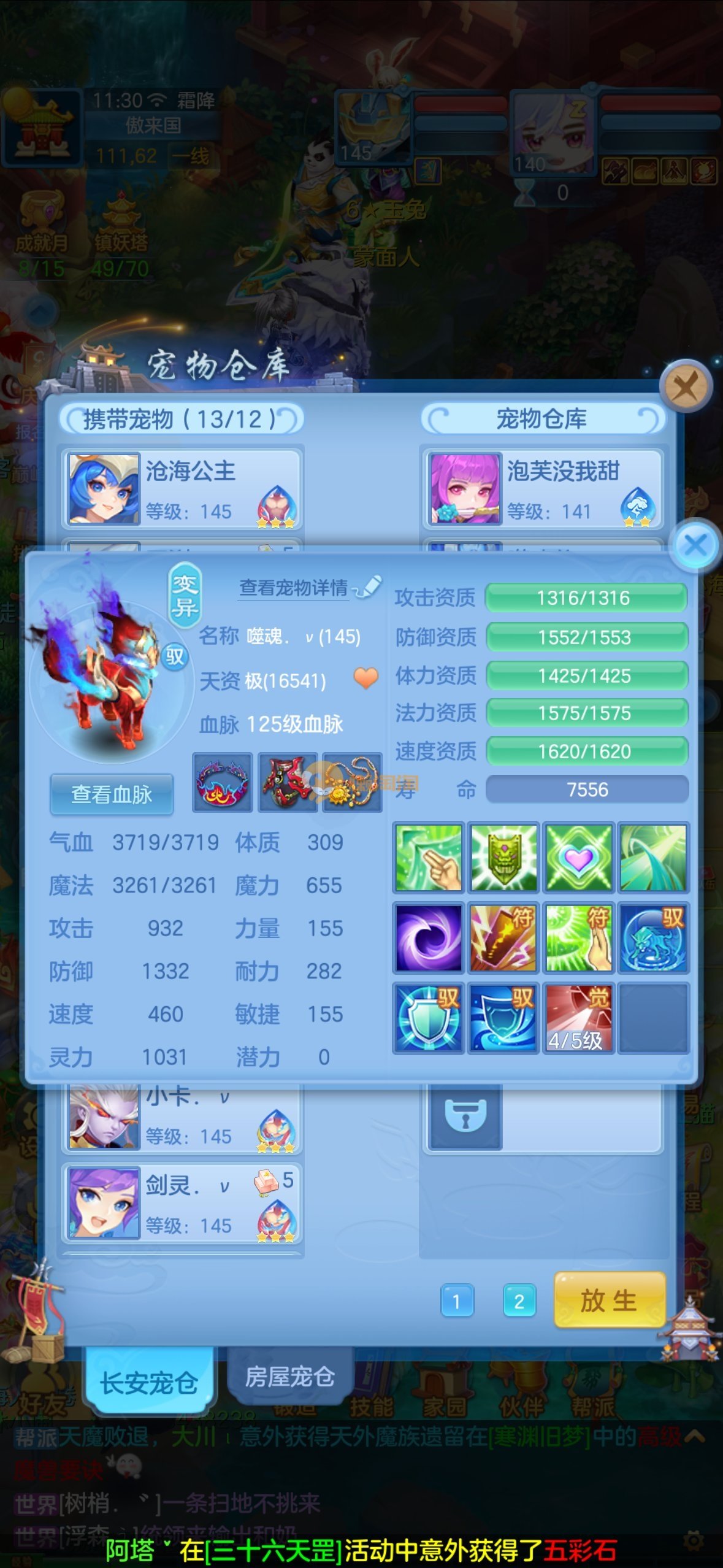Viewport: 723px width, 1568px height.
Task: View the 觉 skill marked 4/5级
Action: (578, 1018)
